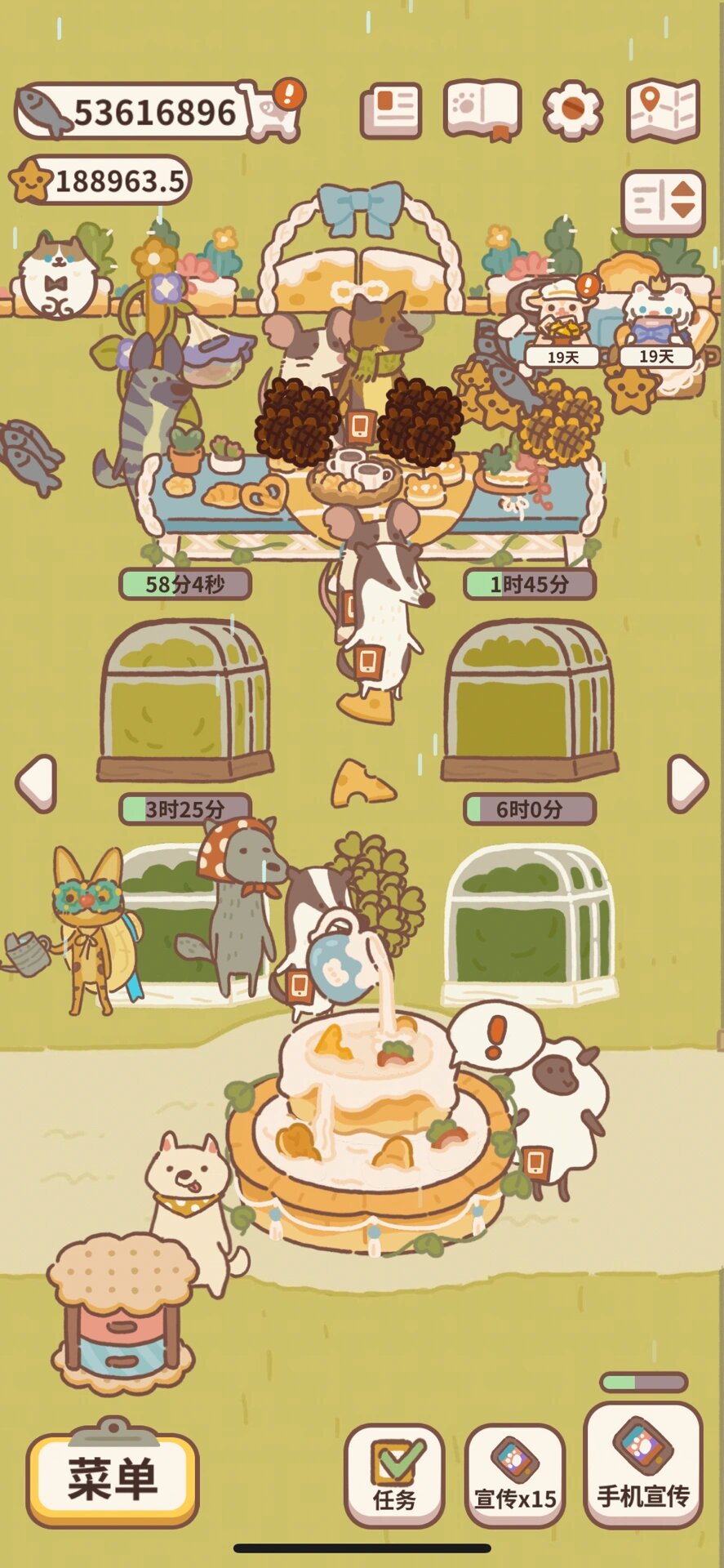This screenshot has width=724, height=1568.
Task: Open the paw print book
Action: point(482,109)
